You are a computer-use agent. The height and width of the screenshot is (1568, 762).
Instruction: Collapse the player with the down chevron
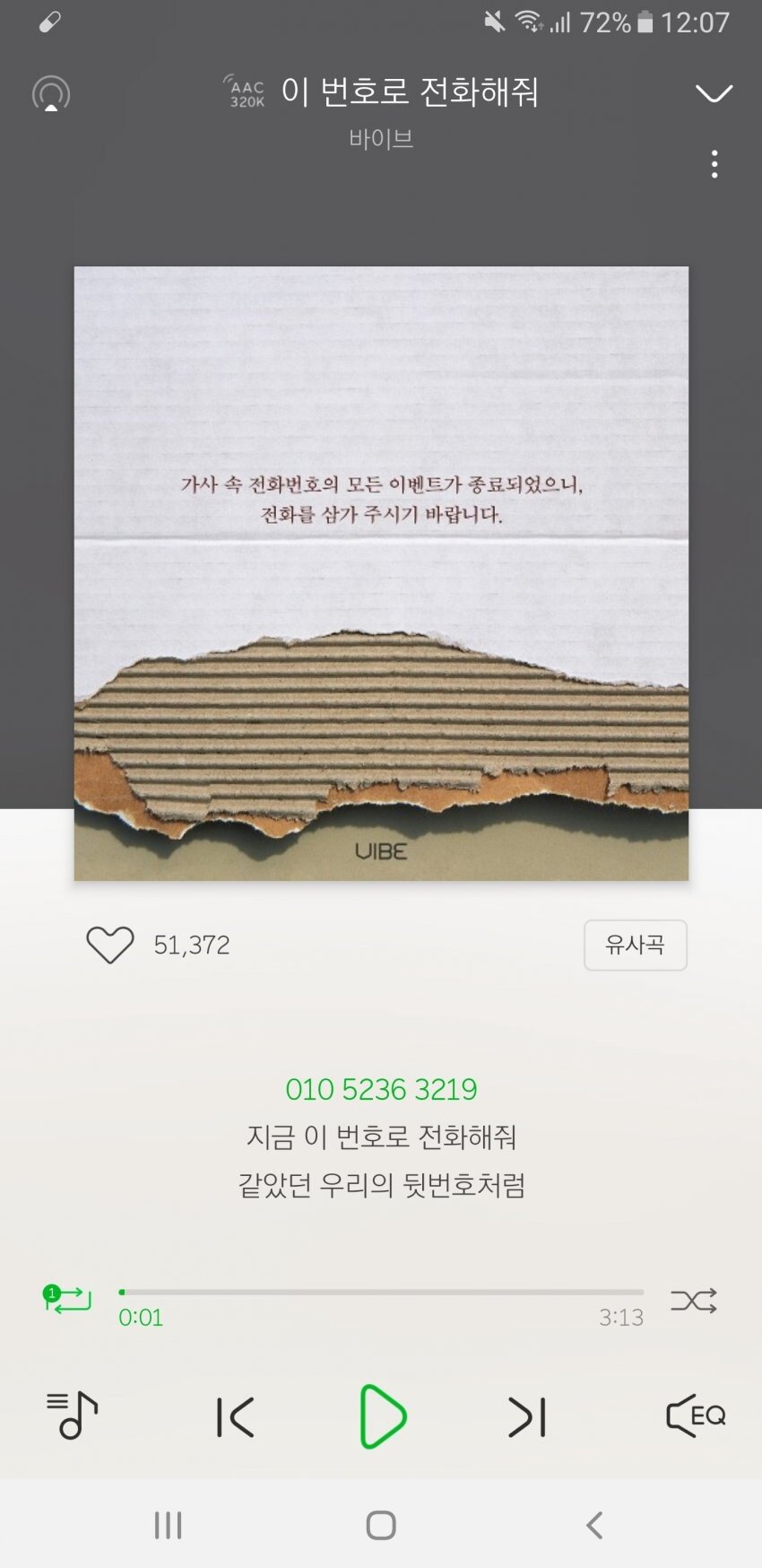[x=714, y=93]
